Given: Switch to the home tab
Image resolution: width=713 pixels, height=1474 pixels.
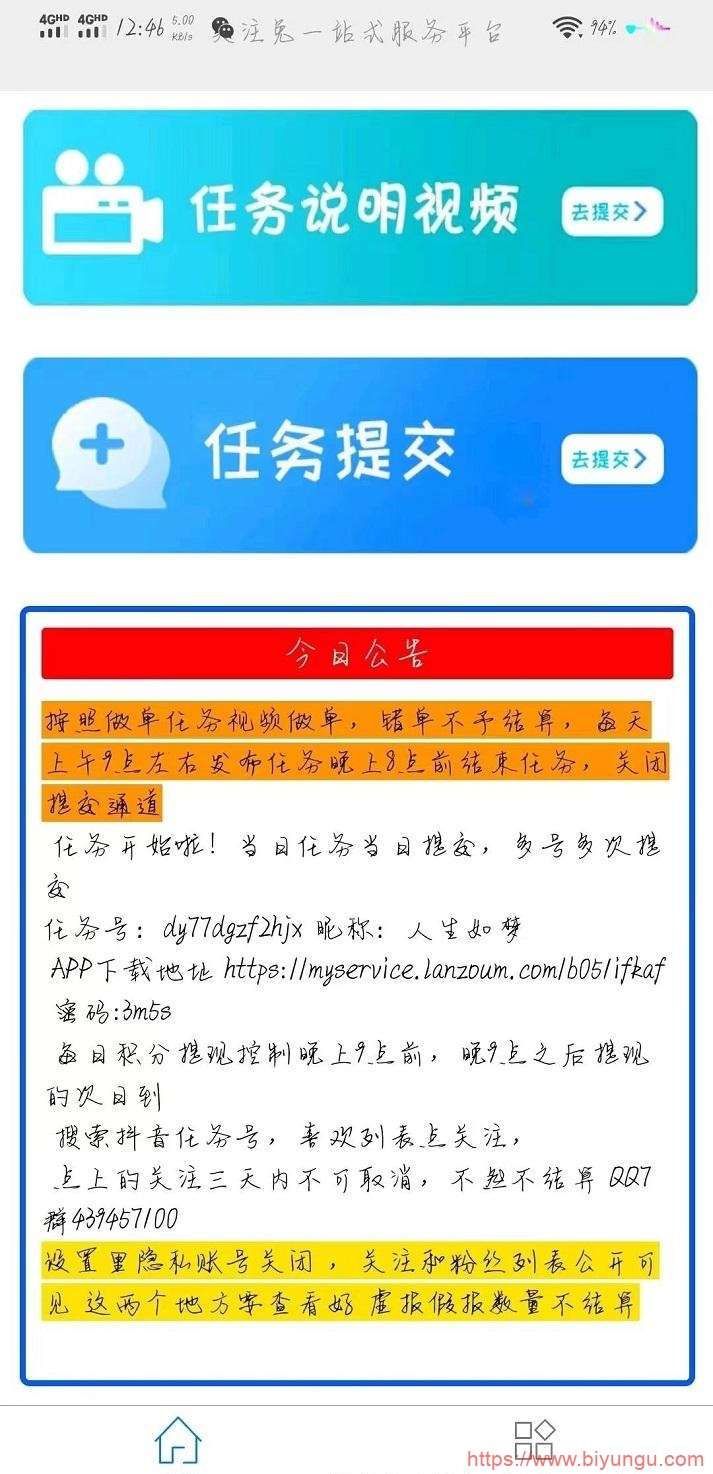Looking at the screenshot, I should 178,1441.
